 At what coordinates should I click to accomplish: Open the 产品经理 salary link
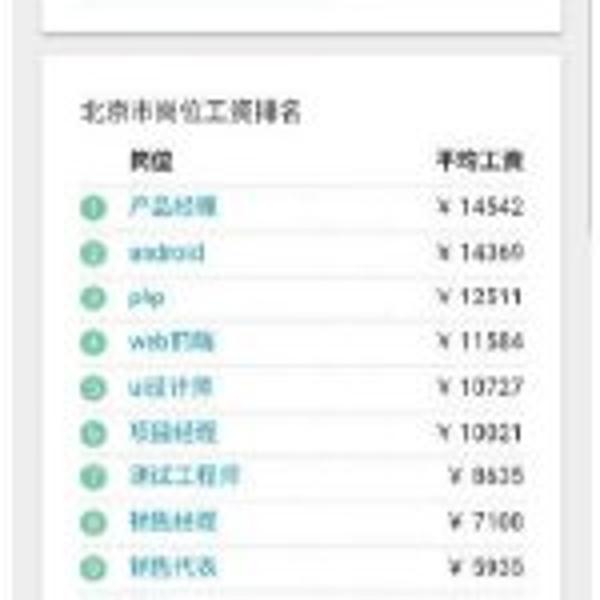[x=172, y=207]
